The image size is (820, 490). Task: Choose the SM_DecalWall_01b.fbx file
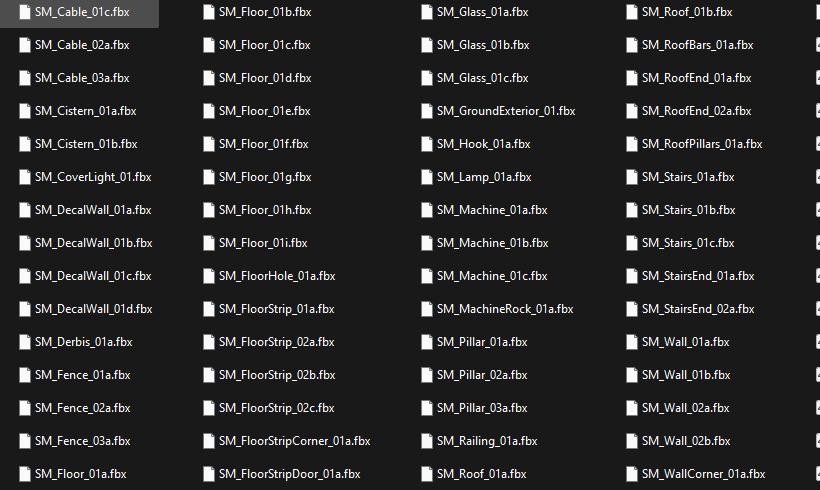click(93, 243)
